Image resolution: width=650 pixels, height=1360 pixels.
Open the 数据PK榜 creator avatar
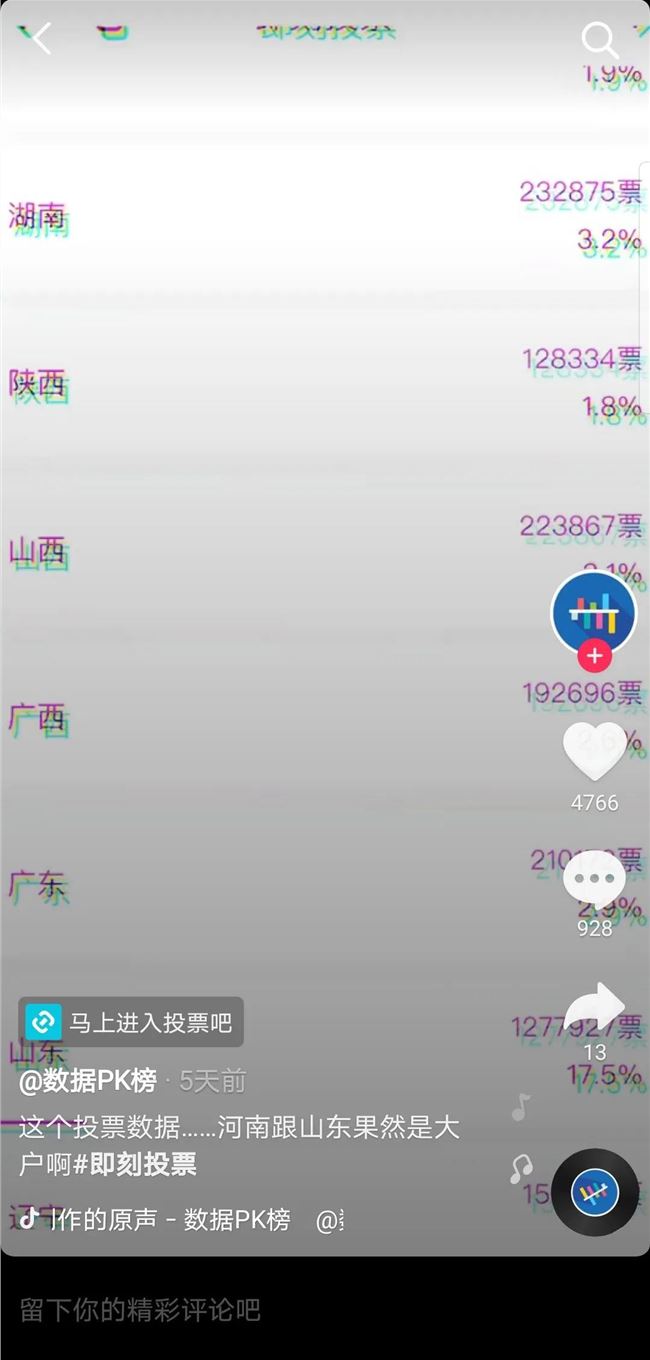594,613
